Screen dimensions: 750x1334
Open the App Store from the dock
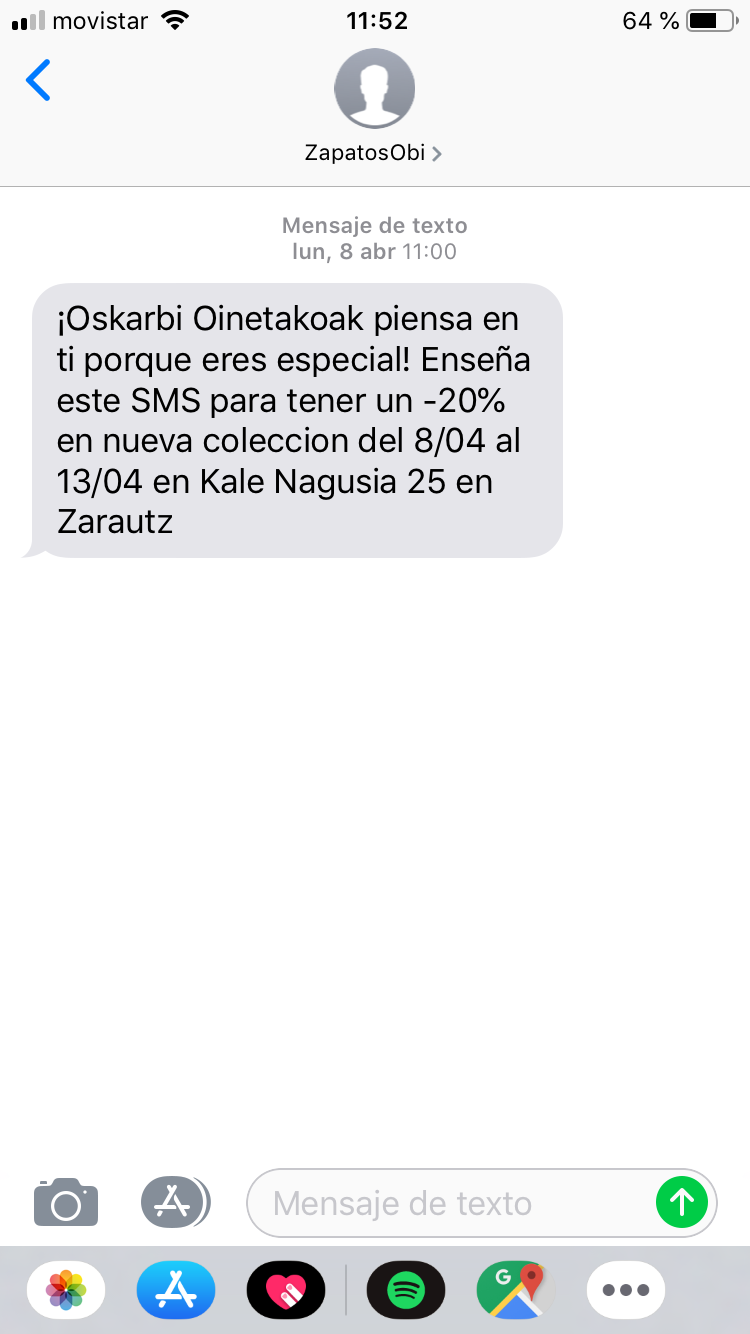tap(175, 1290)
